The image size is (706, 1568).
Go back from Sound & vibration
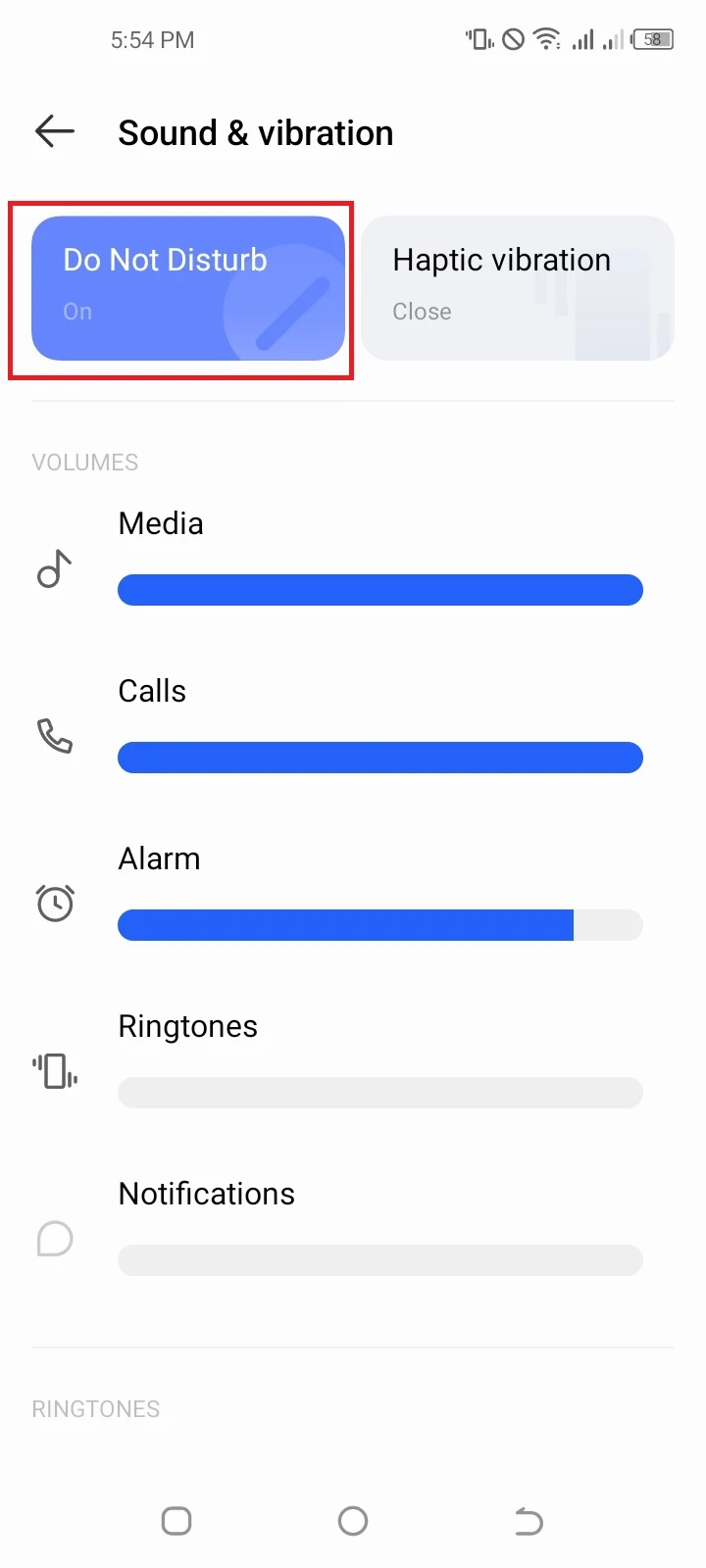tap(55, 131)
